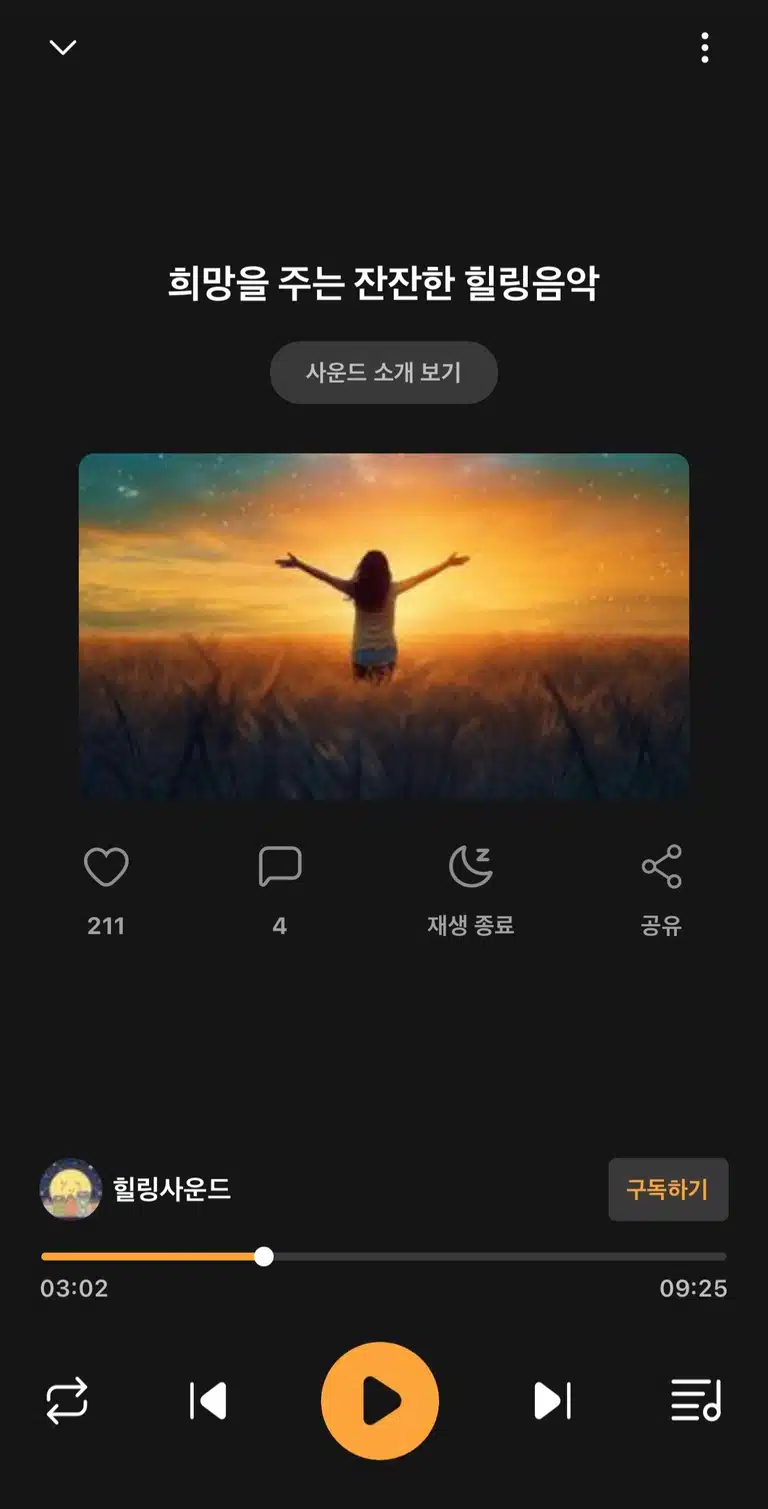Play the track with the orange button
Viewport: 768px width, 1509px height.
pyautogui.click(x=380, y=1401)
